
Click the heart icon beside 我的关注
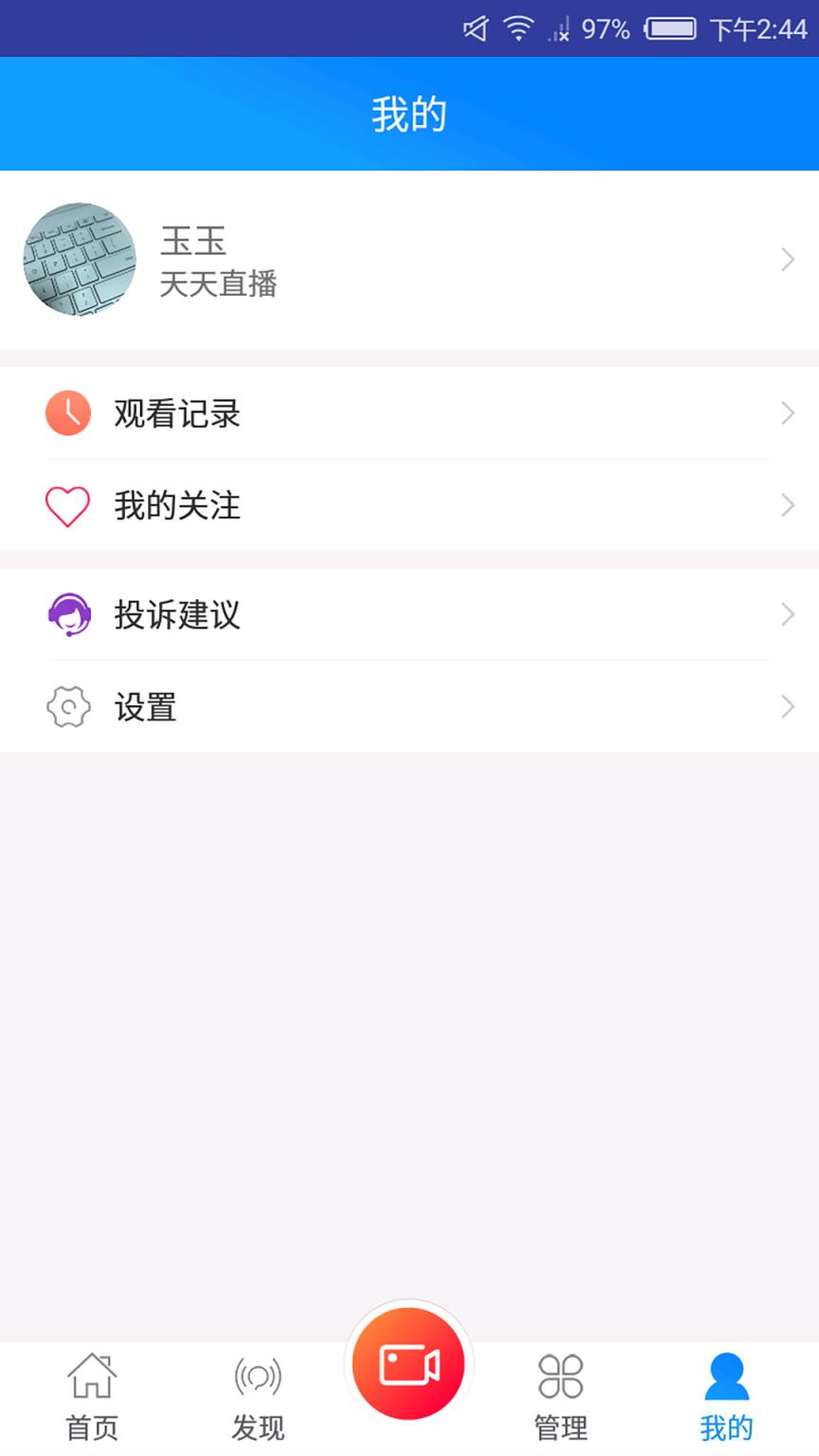click(x=67, y=505)
